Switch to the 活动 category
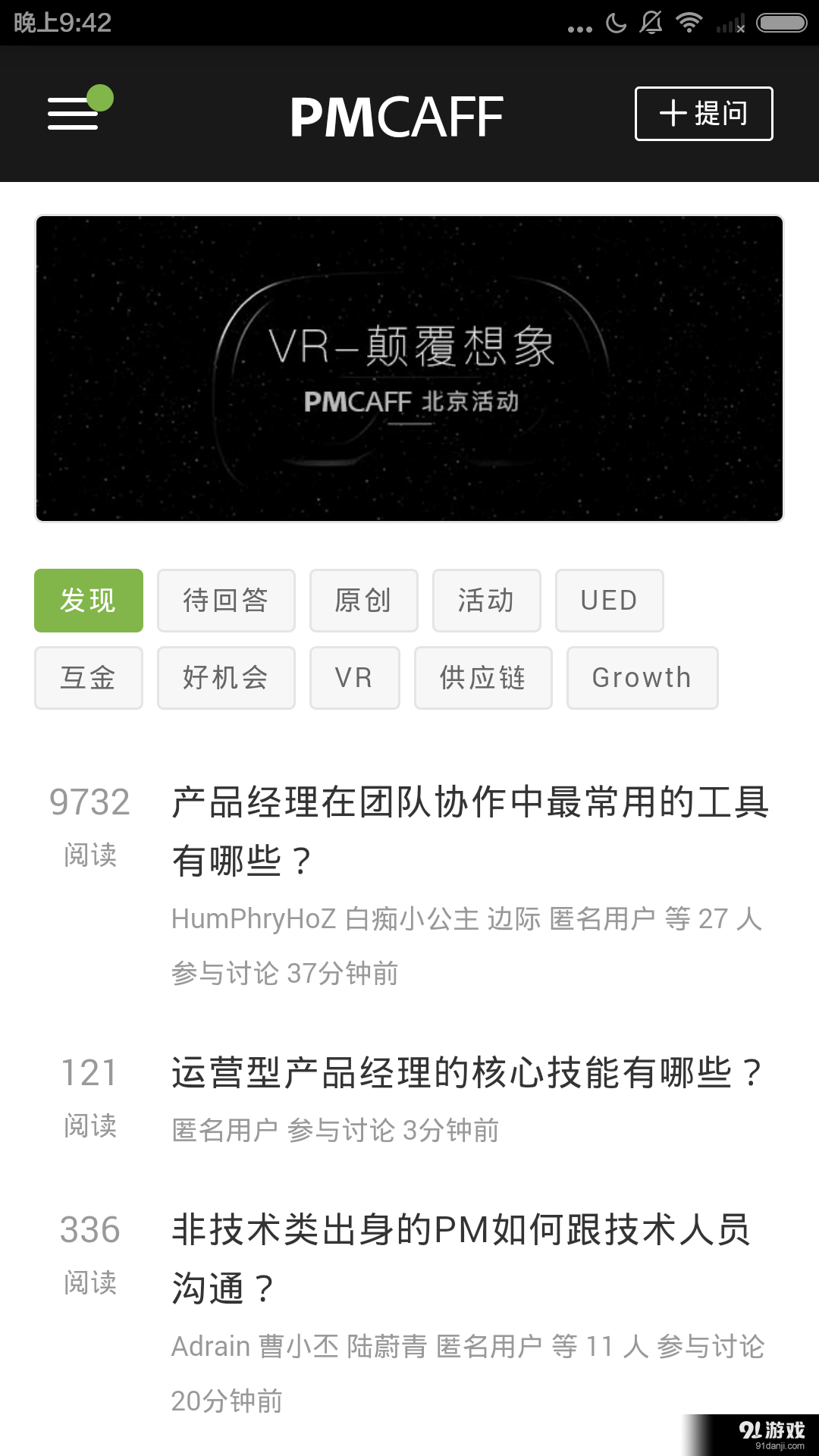 tap(486, 601)
